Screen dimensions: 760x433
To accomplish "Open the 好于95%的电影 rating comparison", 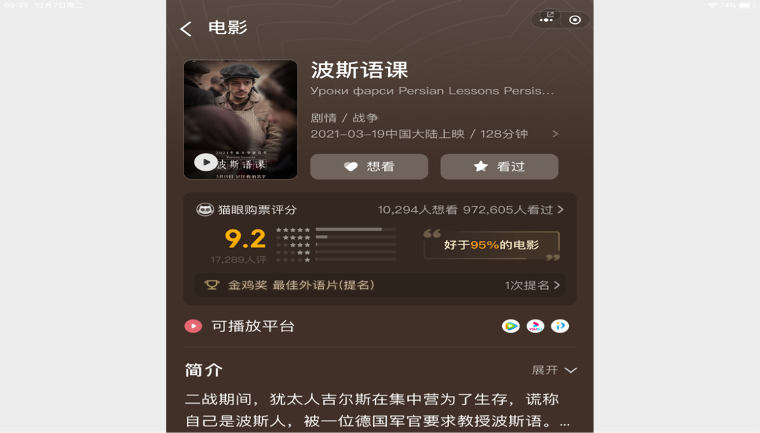I will (x=491, y=245).
